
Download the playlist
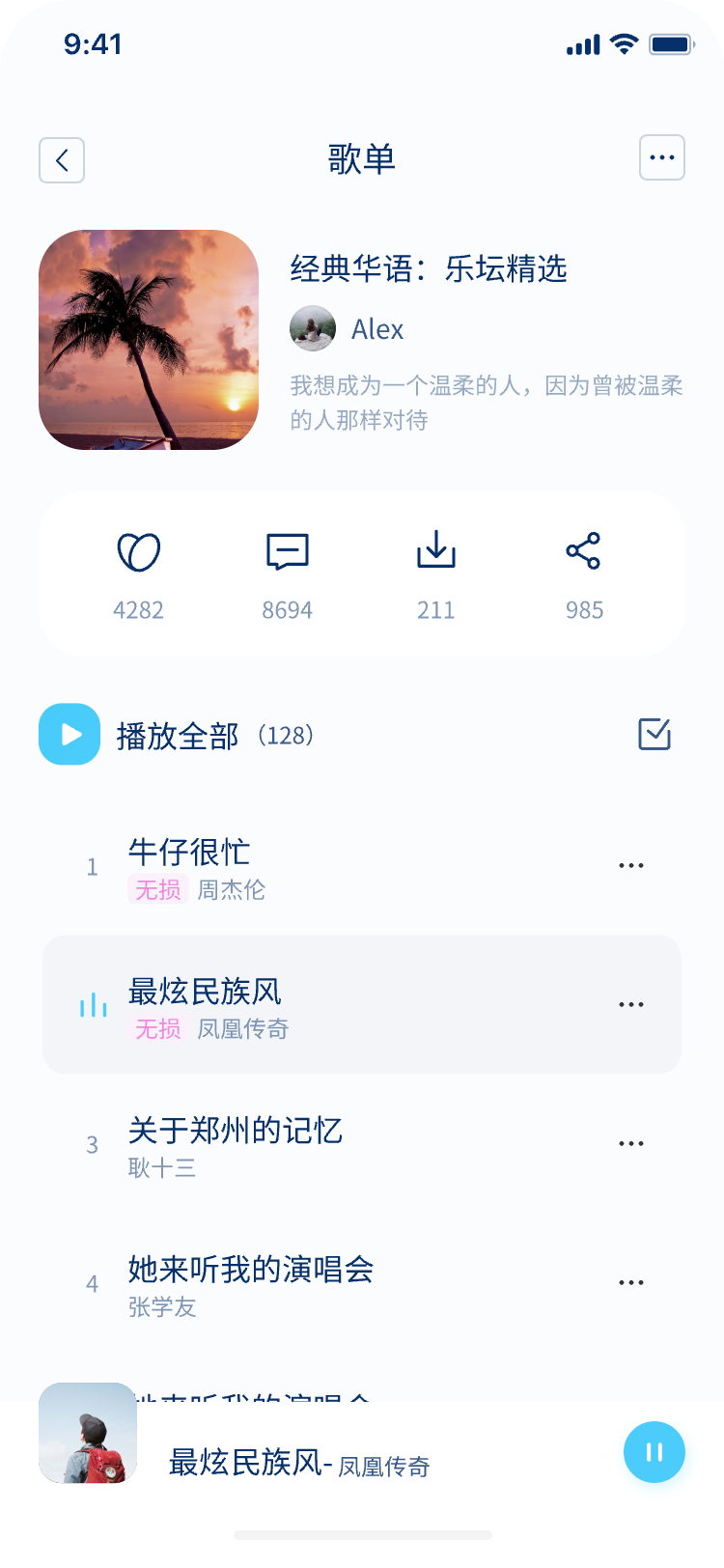(435, 550)
